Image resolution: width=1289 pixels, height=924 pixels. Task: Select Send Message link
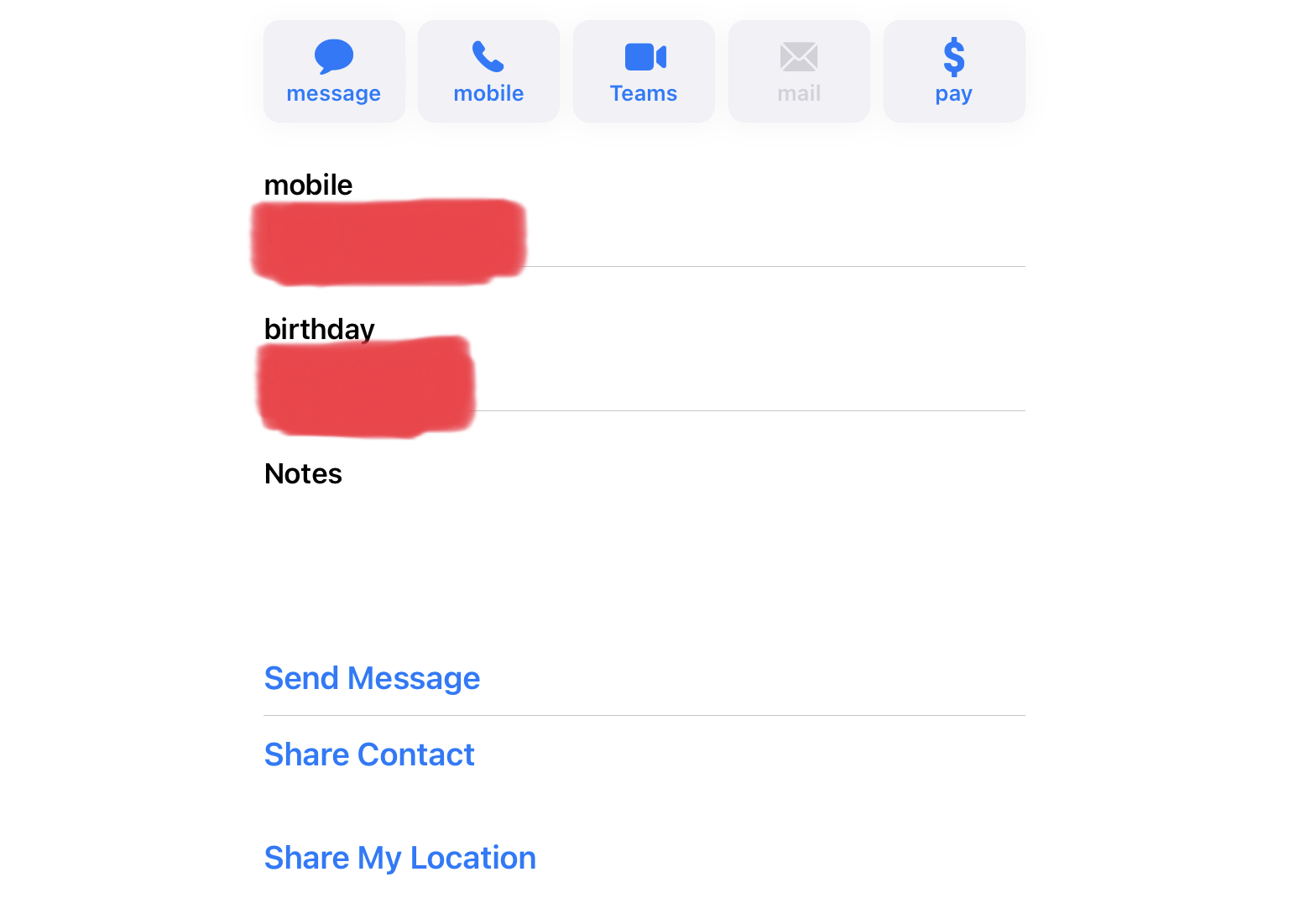pos(372,678)
